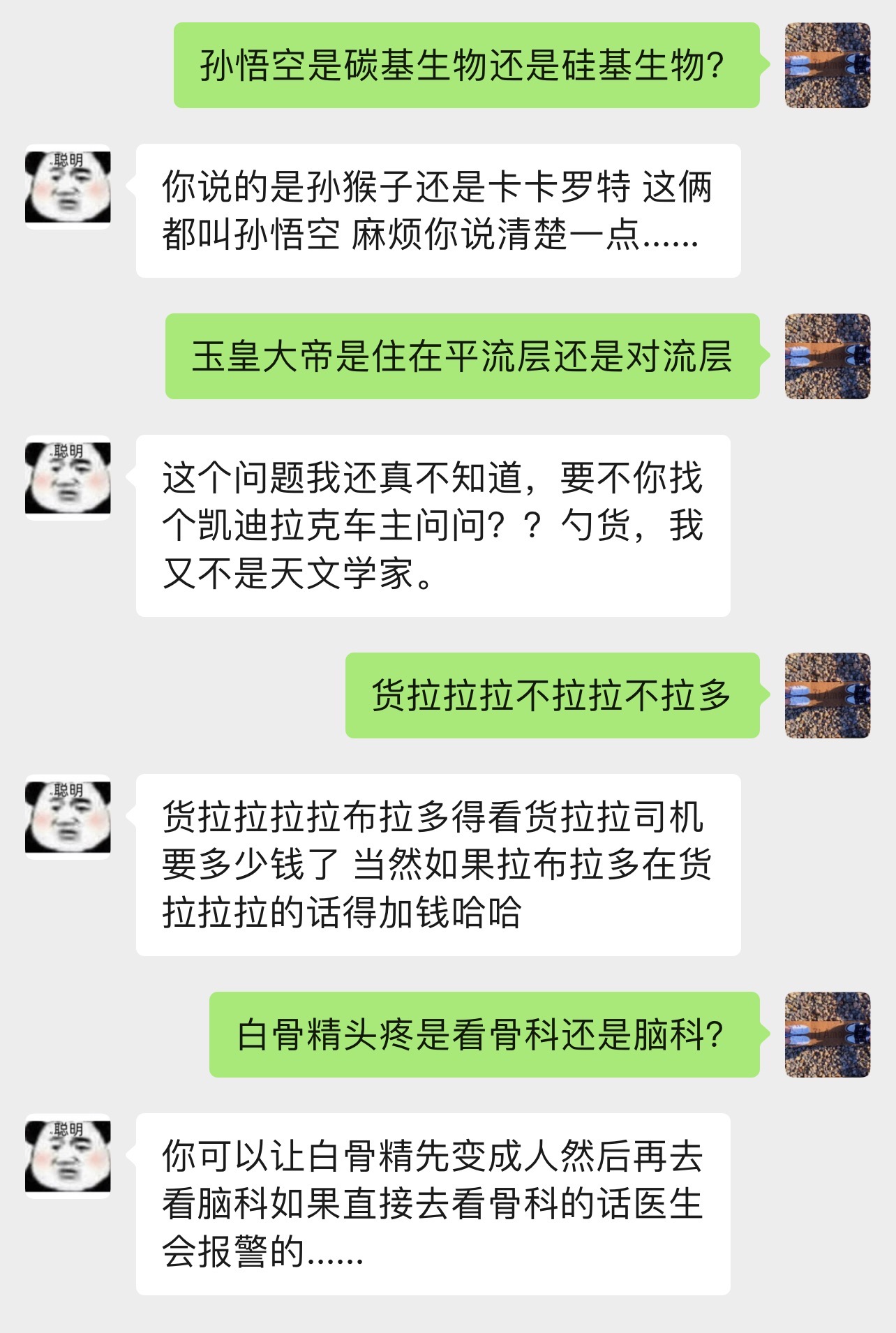896x1333 pixels.
Task: Open panda avatar next to the 医生会报警的 reply
Action: (x=68, y=1156)
